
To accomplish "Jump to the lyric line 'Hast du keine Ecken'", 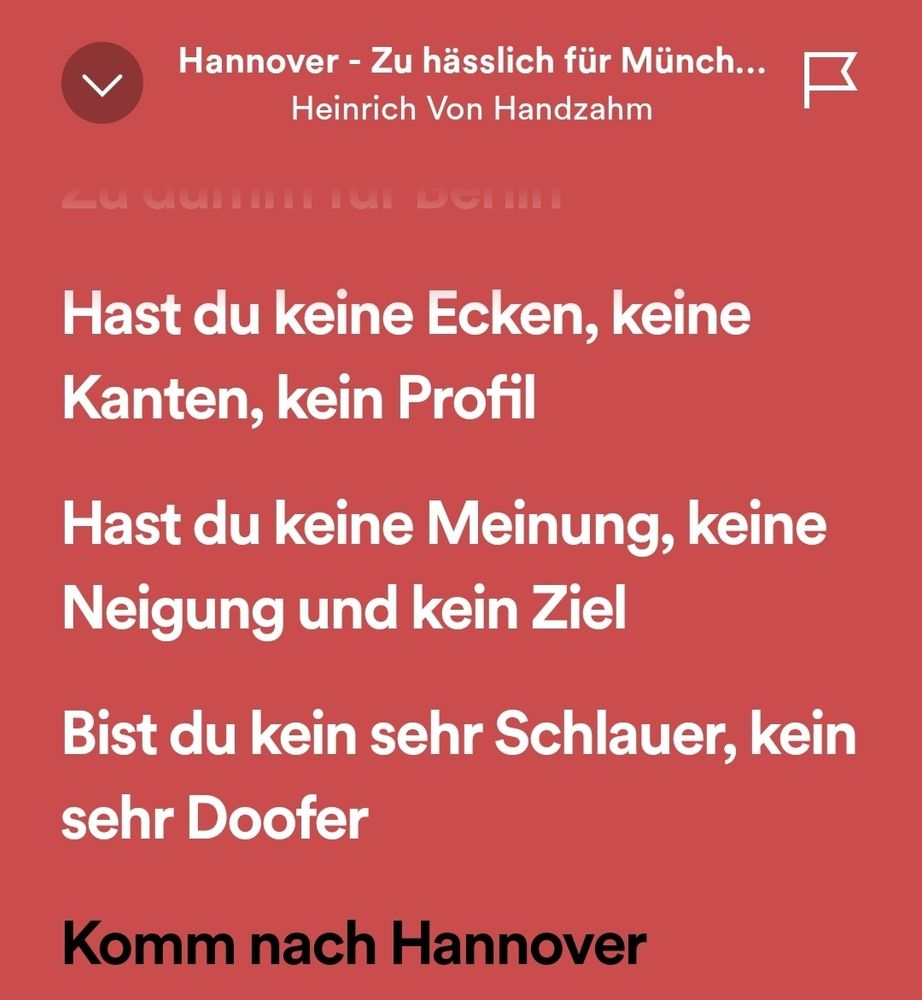I will (x=407, y=355).
